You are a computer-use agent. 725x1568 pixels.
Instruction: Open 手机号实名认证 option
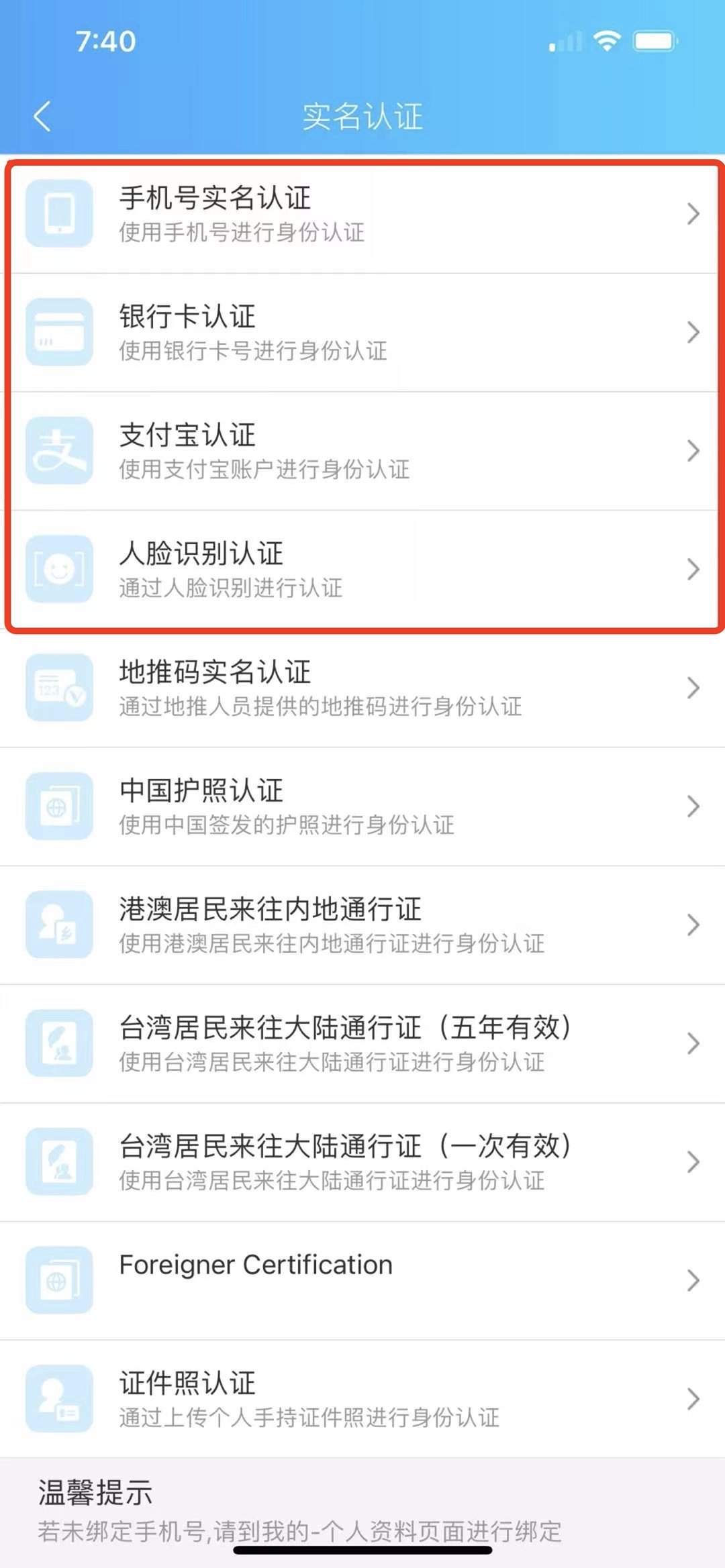pos(362,214)
